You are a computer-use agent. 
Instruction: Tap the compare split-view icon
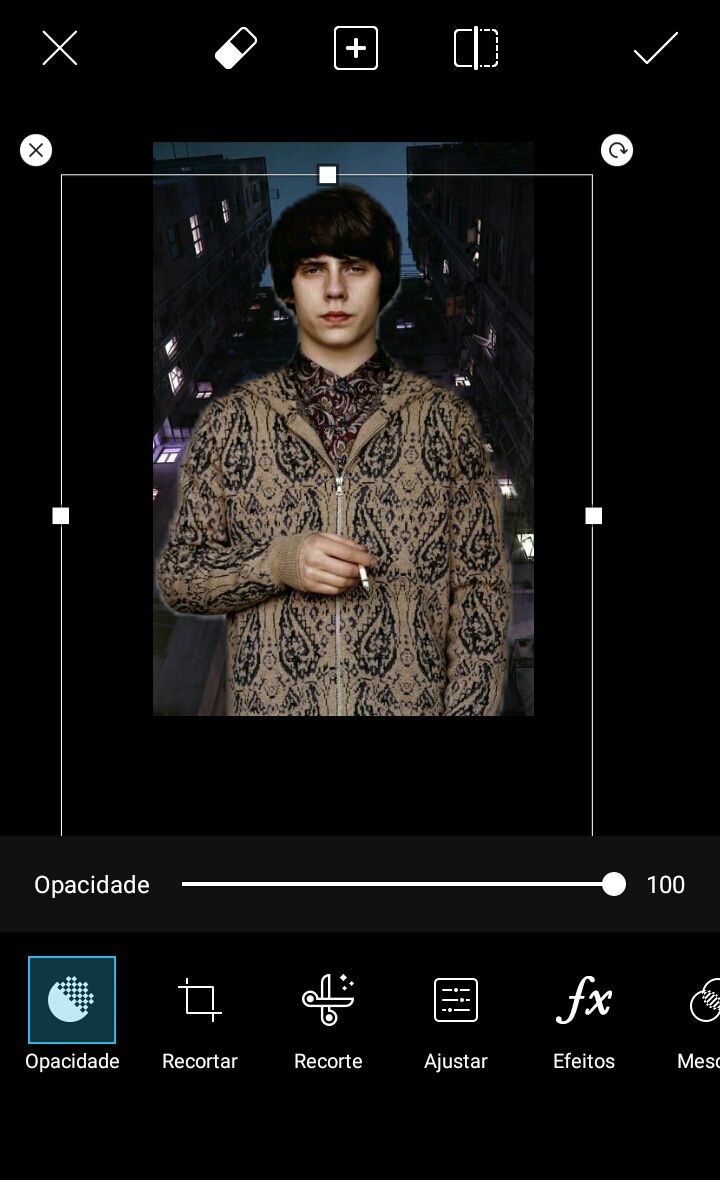(476, 48)
